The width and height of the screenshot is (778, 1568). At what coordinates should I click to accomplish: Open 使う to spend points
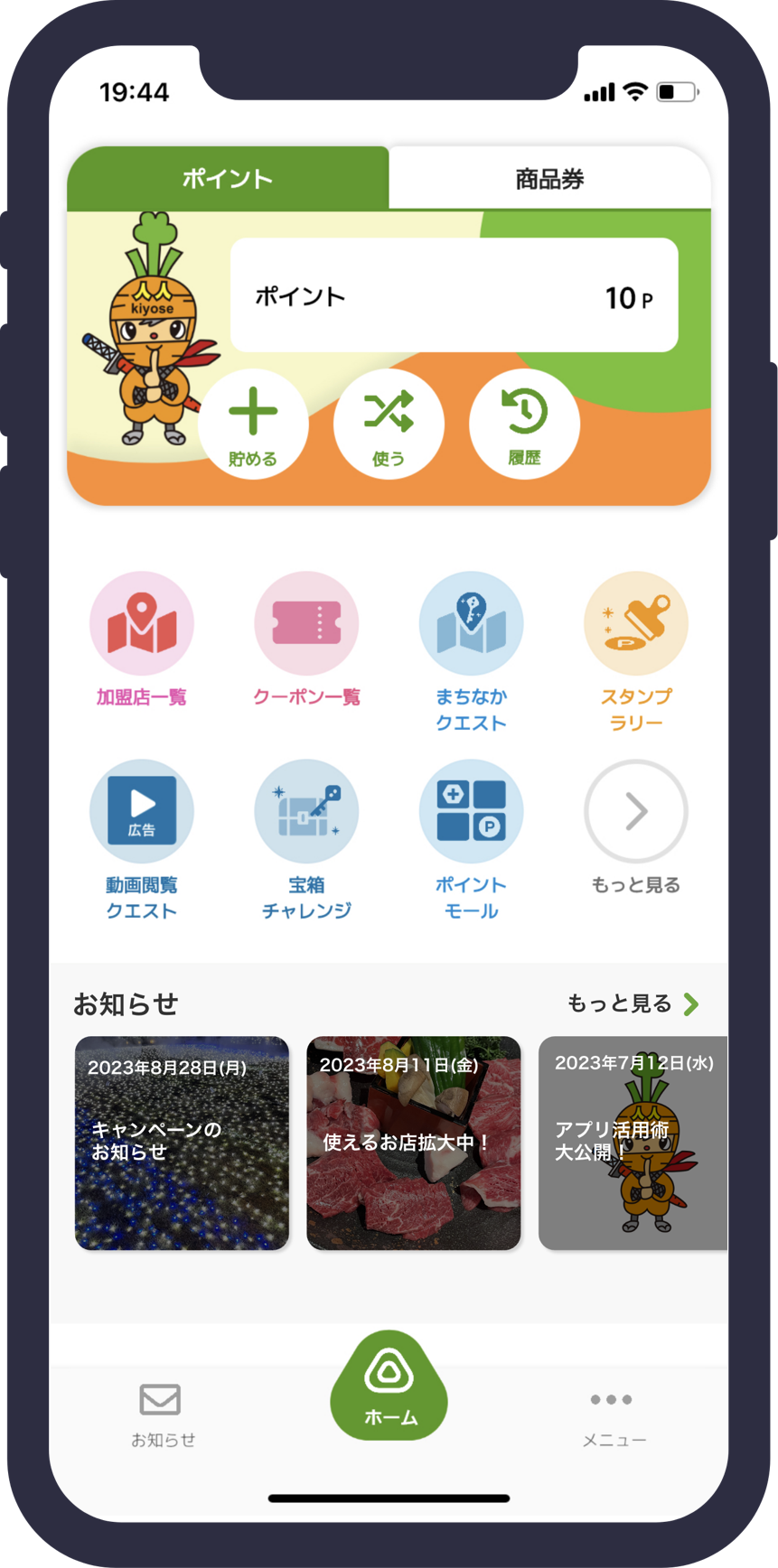389,425
